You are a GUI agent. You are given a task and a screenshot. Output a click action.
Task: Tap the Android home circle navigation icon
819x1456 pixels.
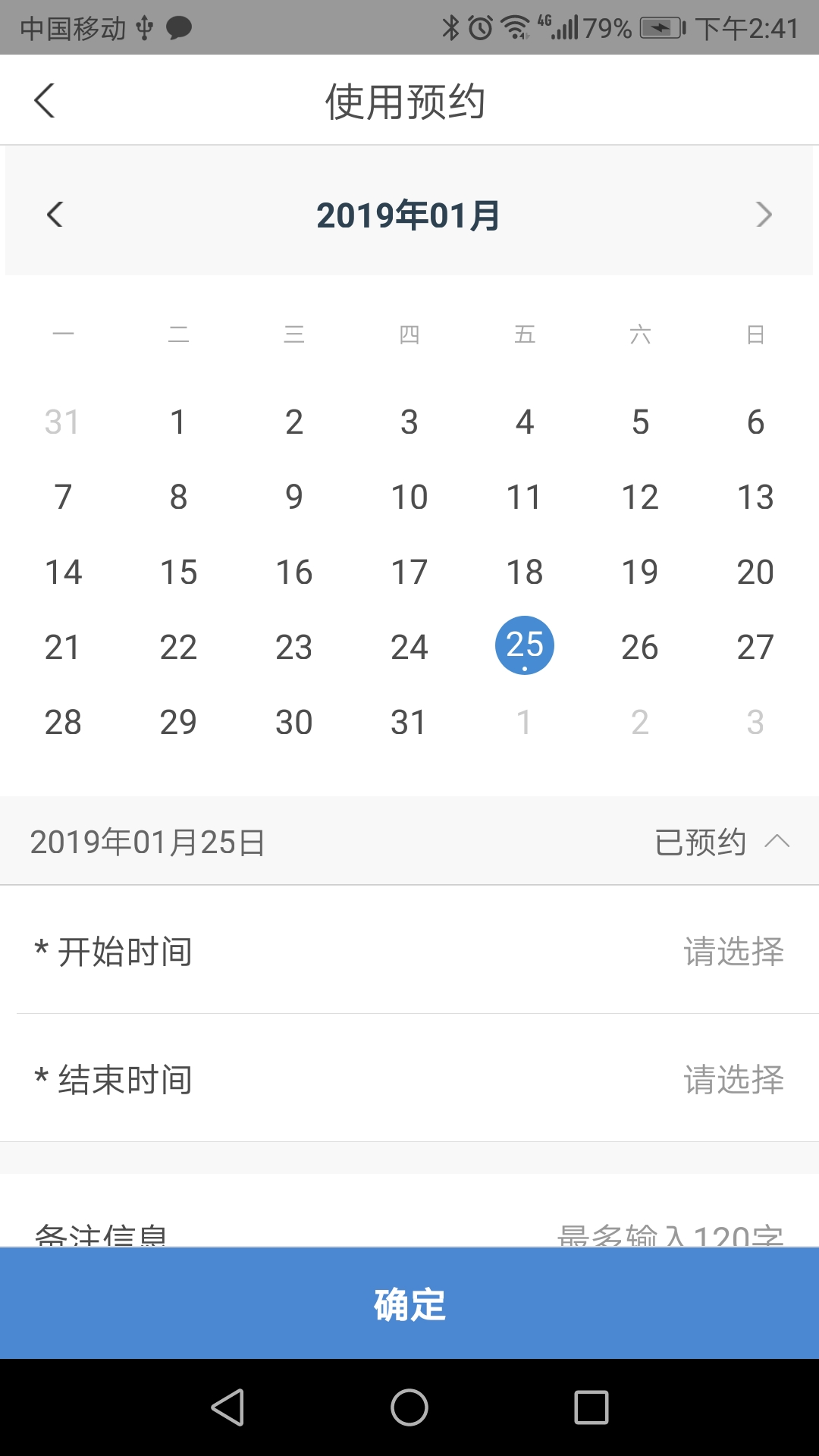click(409, 1407)
